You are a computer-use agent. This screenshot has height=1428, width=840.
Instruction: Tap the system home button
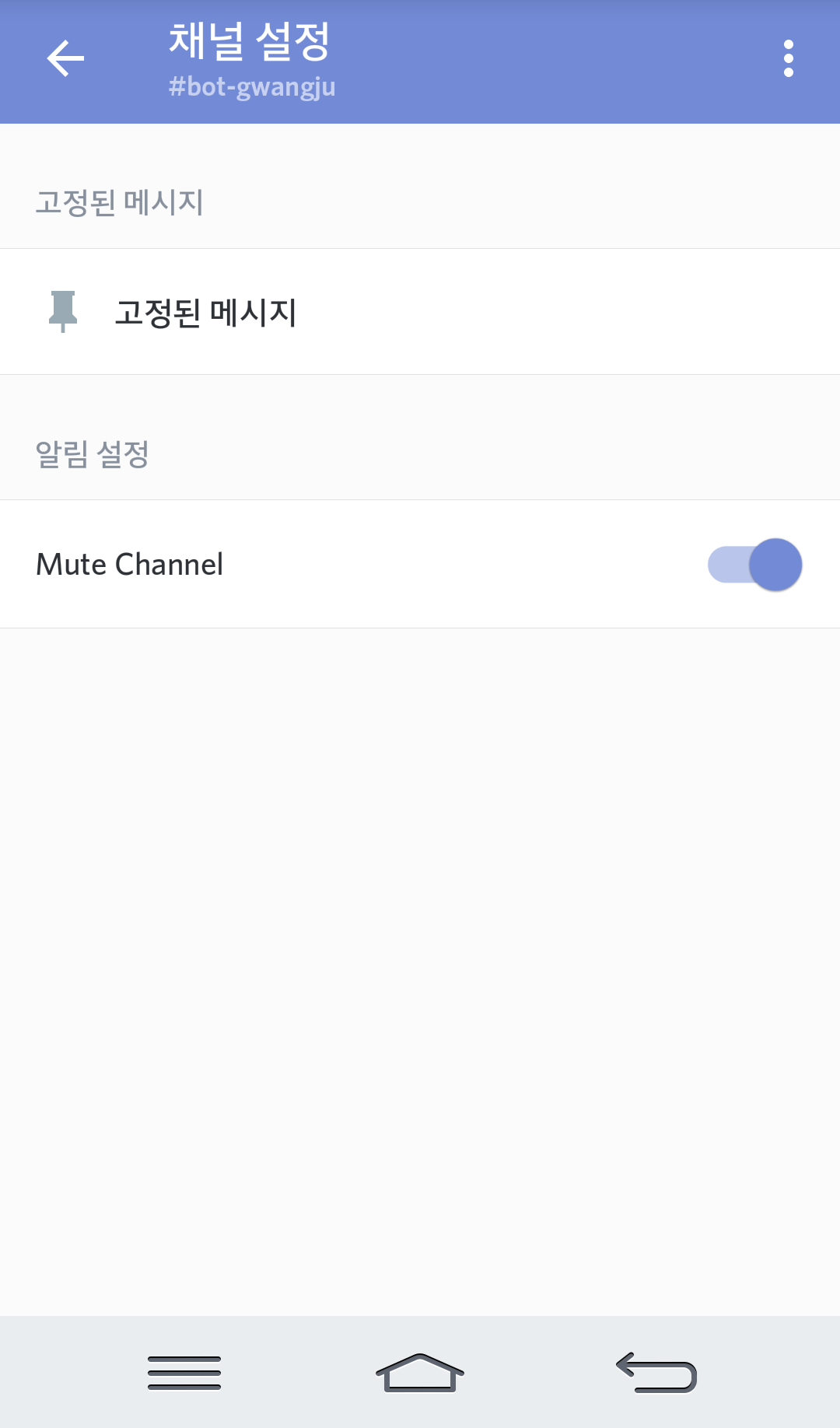pyautogui.click(x=420, y=1372)
